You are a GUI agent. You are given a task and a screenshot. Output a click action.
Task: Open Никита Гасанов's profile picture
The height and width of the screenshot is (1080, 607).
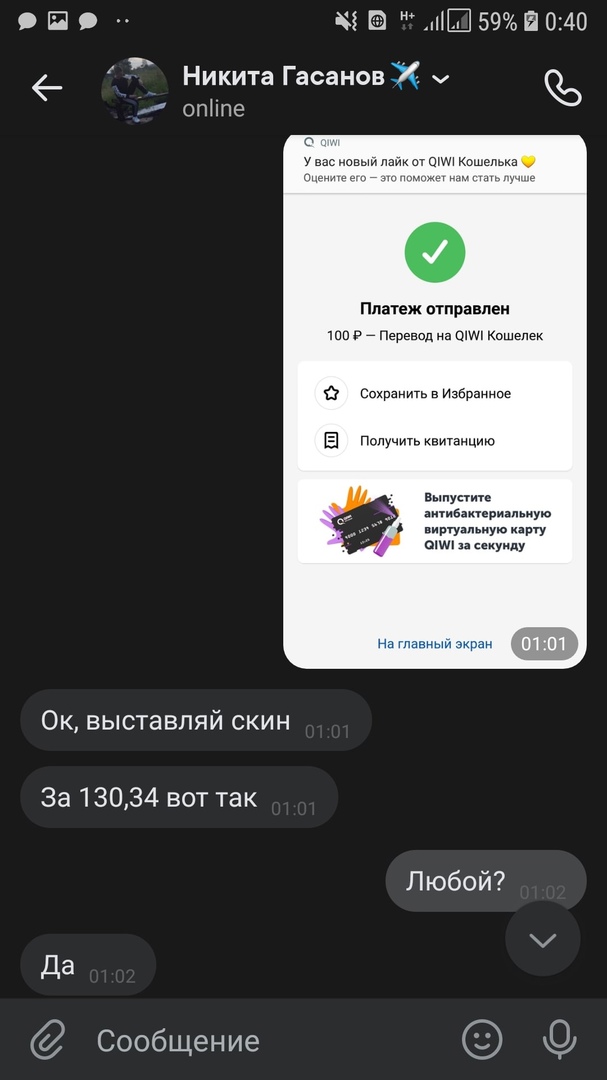click(134, 90)
